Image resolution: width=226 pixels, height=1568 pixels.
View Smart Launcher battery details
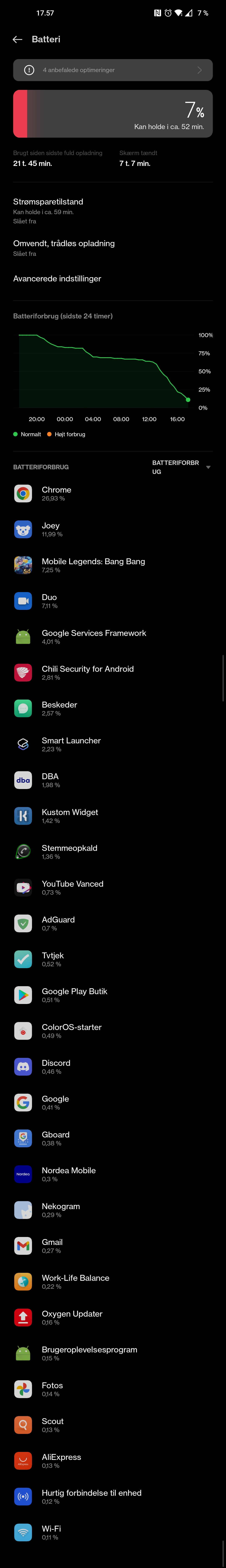coord(113,744)
